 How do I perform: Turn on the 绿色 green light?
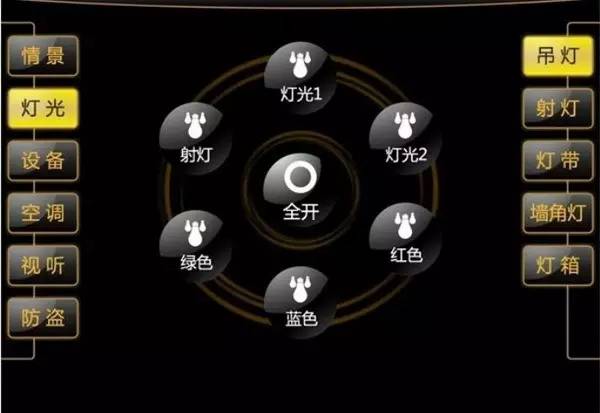coord(194,238)
